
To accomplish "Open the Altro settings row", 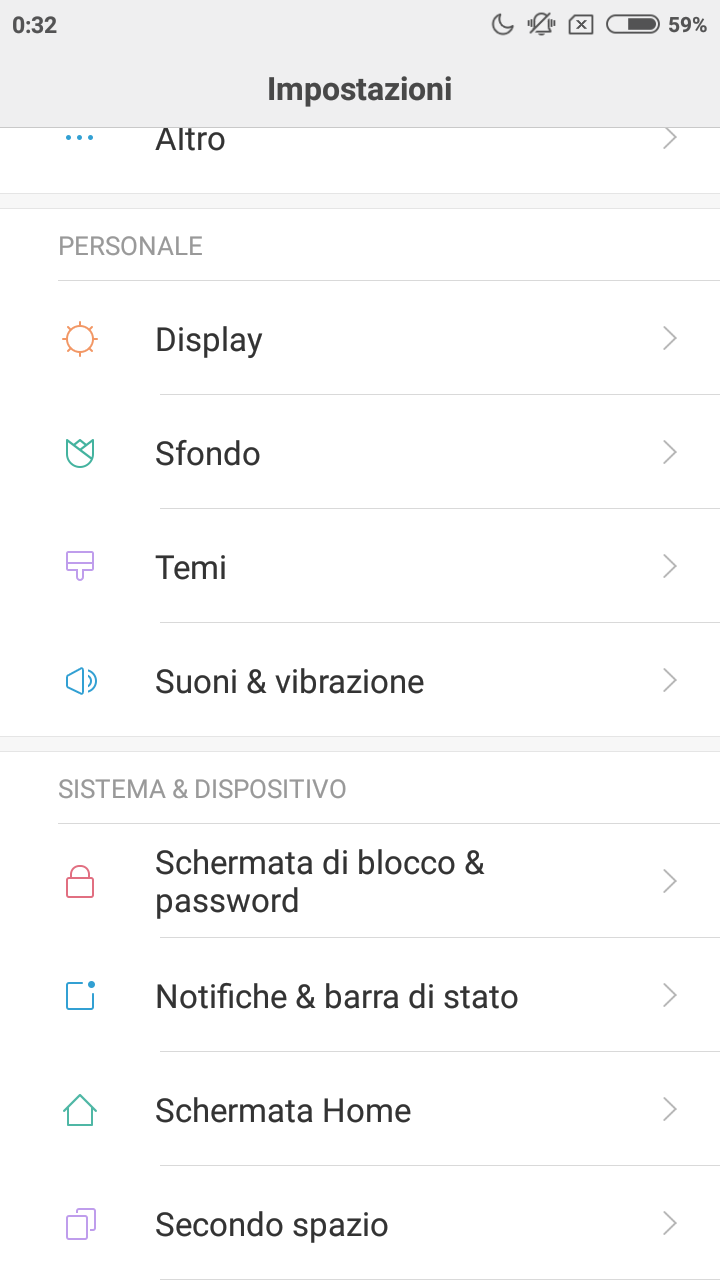I will 360,160.
